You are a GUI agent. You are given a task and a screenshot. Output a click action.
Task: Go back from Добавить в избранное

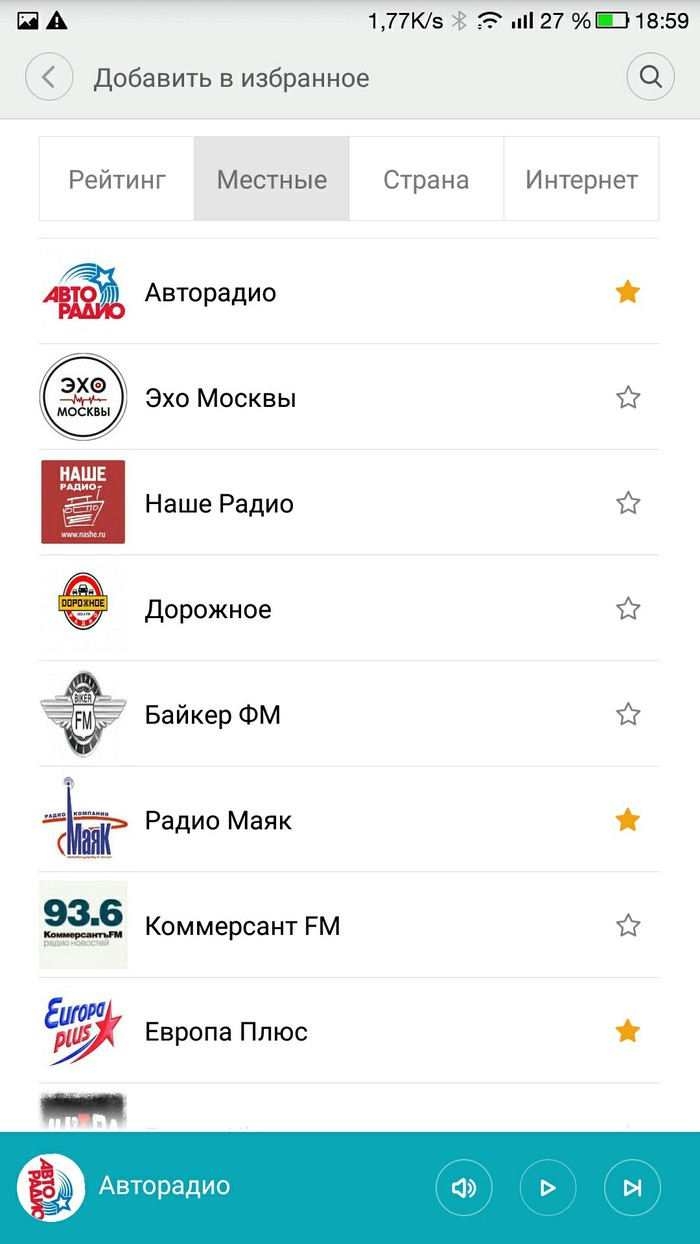(49, 77)
